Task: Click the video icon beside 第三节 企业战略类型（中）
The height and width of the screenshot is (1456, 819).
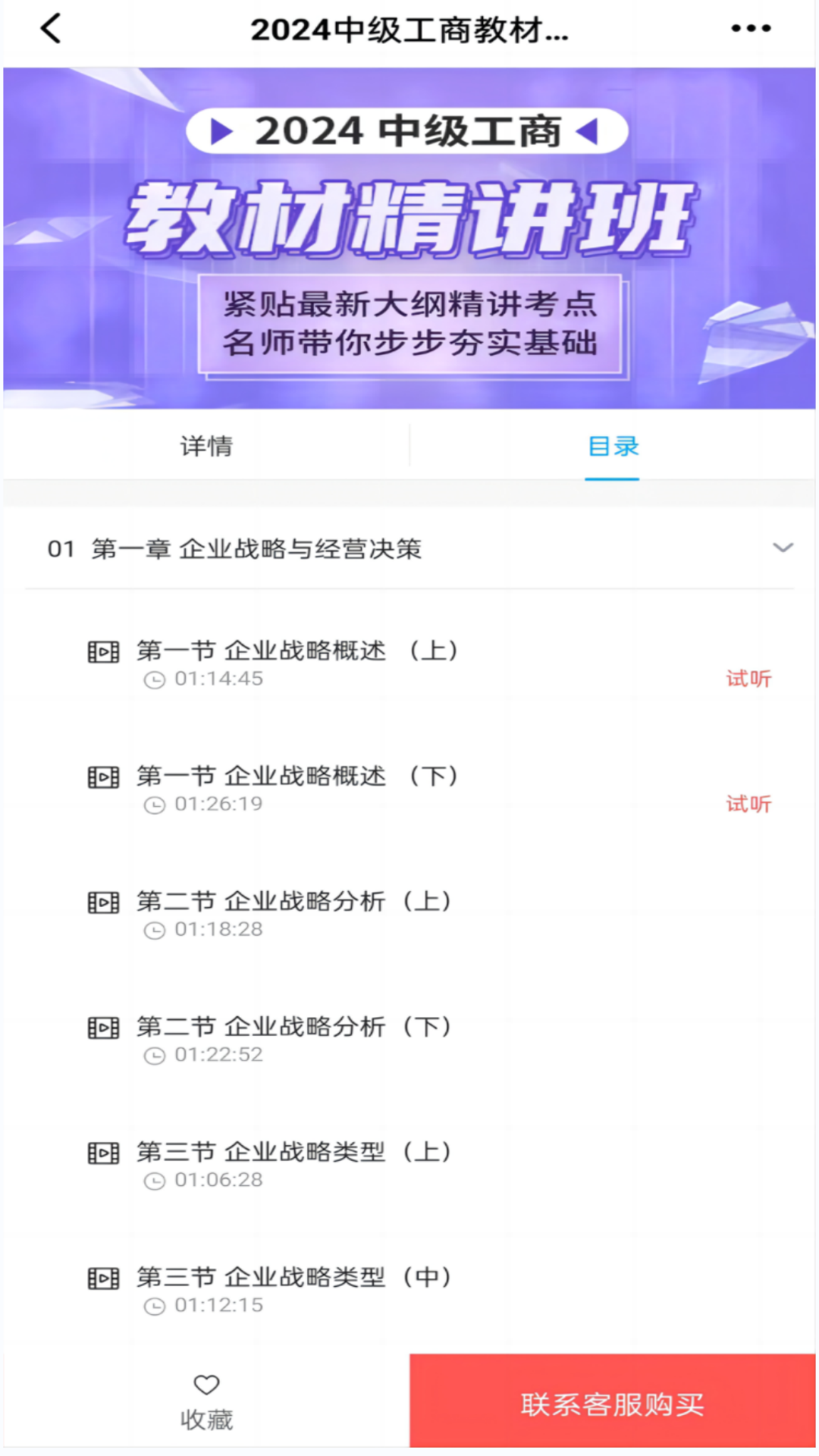Action: click(x=103, y=1277)
